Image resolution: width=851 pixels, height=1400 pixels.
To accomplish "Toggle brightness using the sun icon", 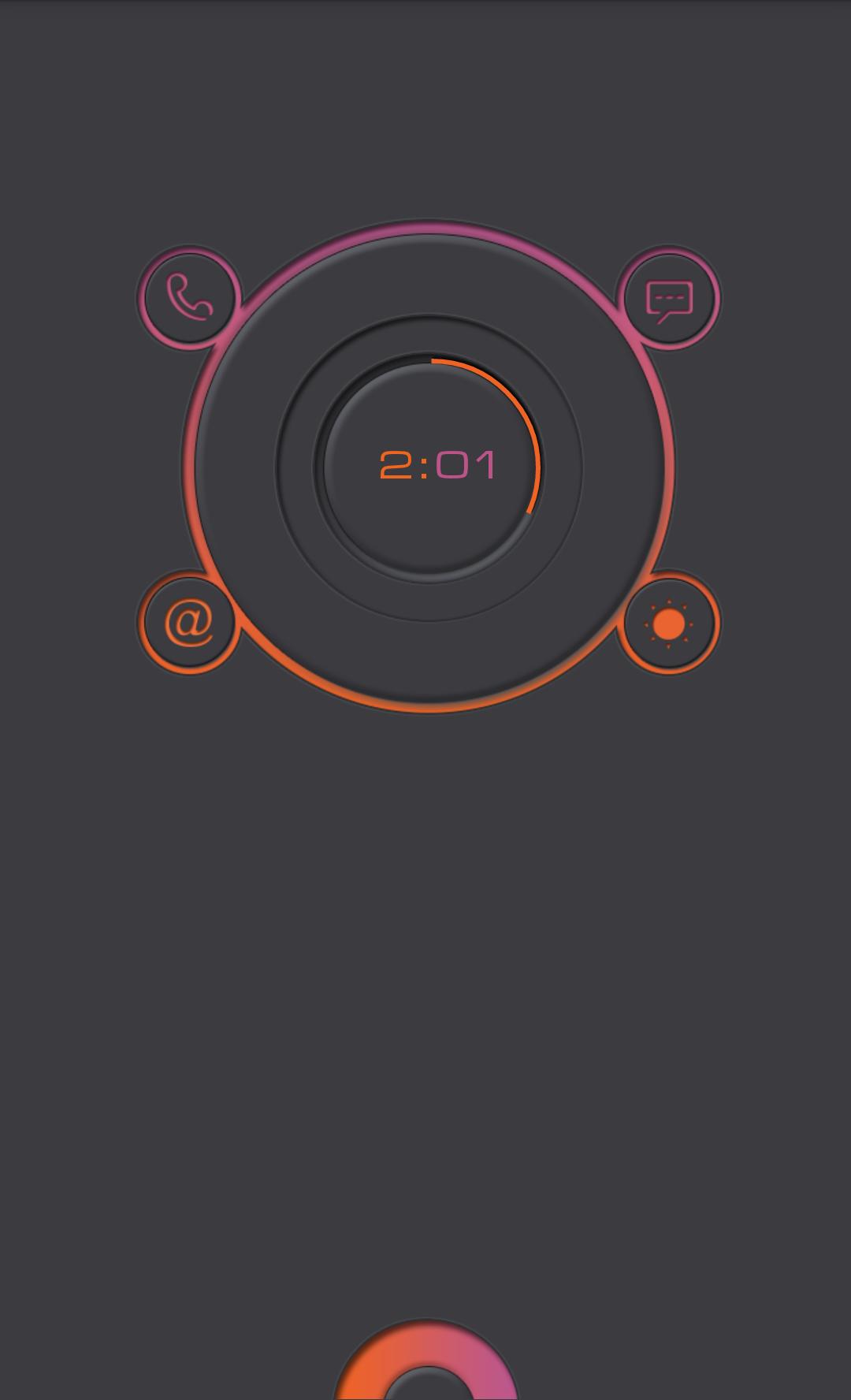I will click(669, 623).
